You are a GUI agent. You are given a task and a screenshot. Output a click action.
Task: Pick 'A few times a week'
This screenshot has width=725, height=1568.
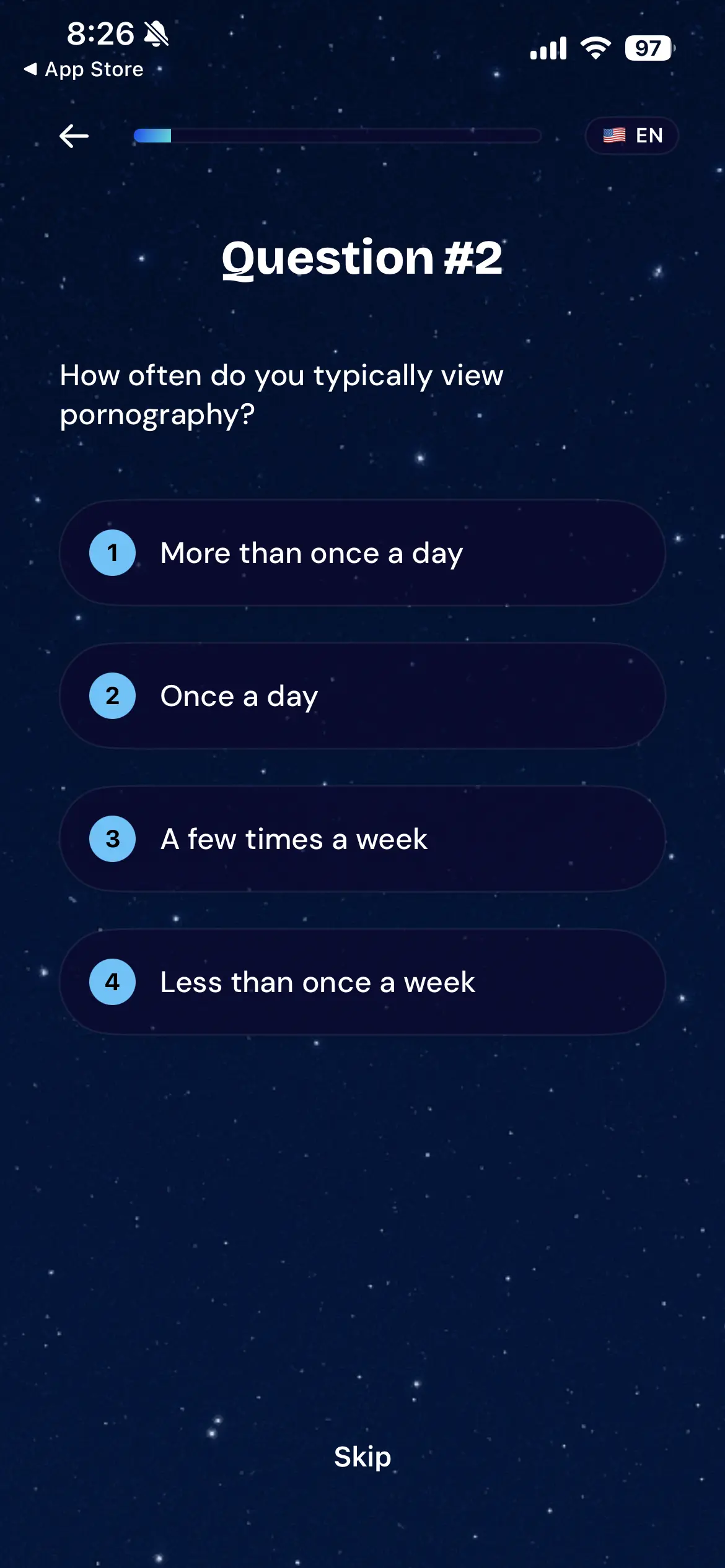tap(362, 839)
